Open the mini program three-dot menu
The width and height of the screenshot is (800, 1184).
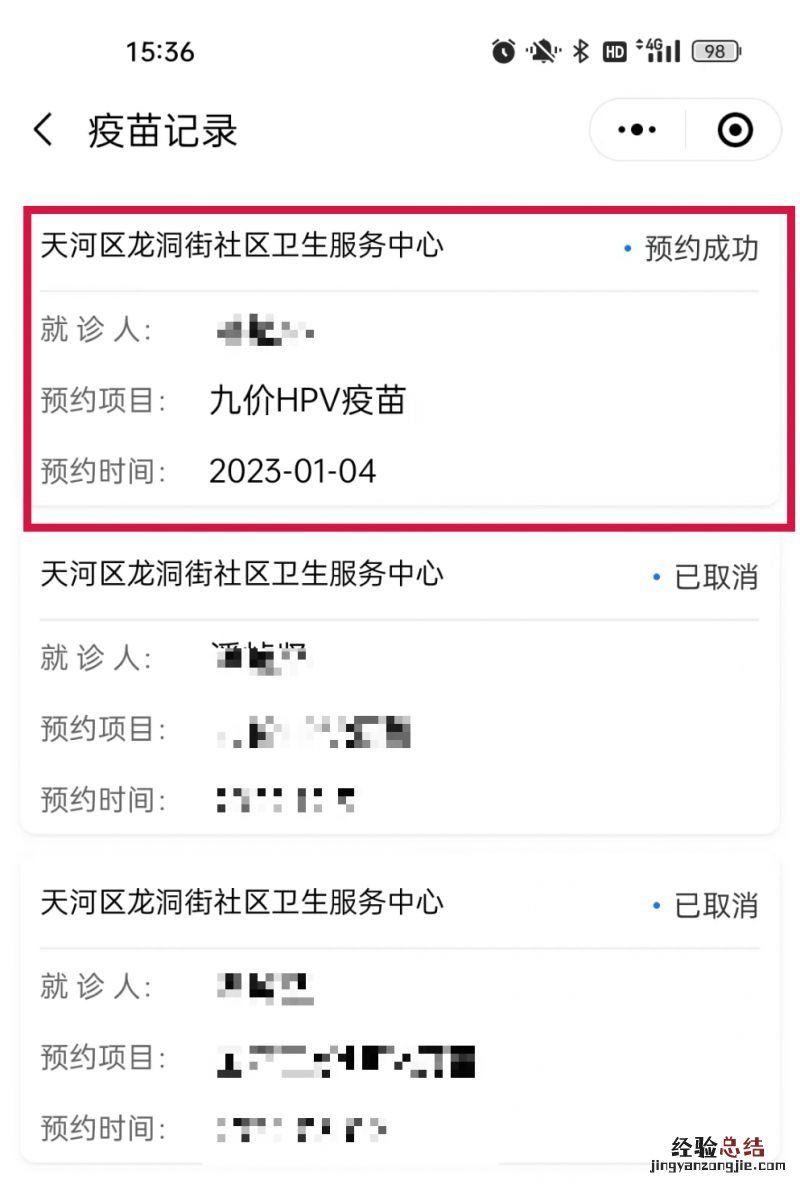[637, 130]
